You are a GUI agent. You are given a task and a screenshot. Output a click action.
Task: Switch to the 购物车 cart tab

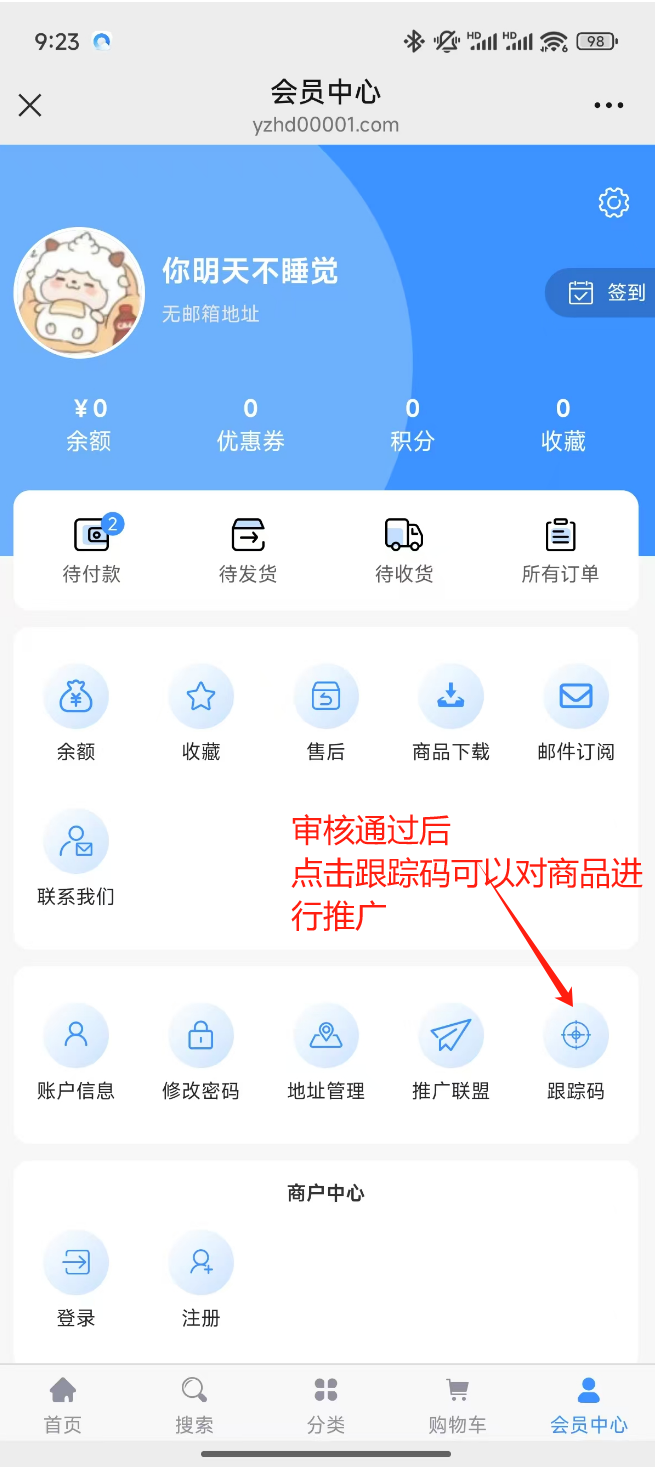click(457, 1404)
